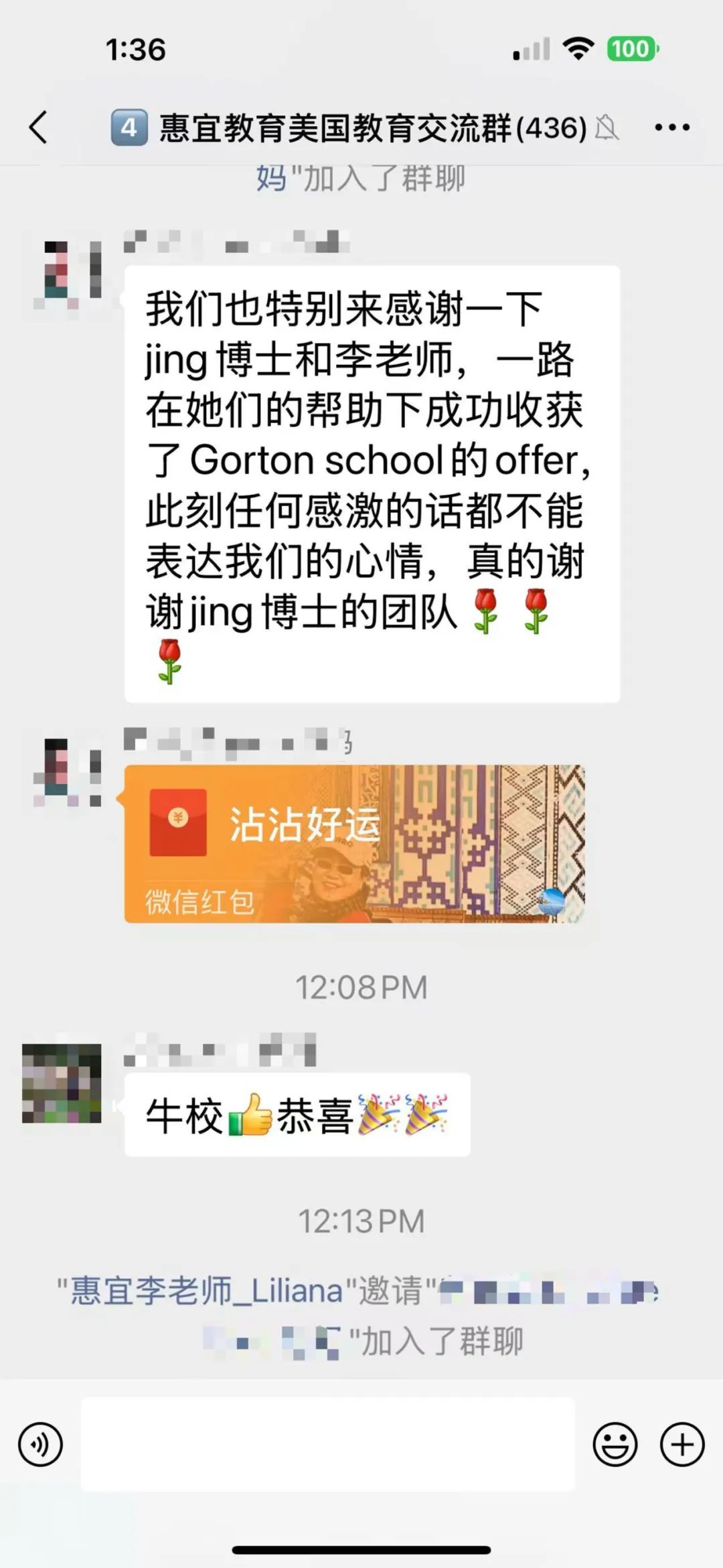Switch to voice message input
723x1568 pixels.
[41, 1445]
